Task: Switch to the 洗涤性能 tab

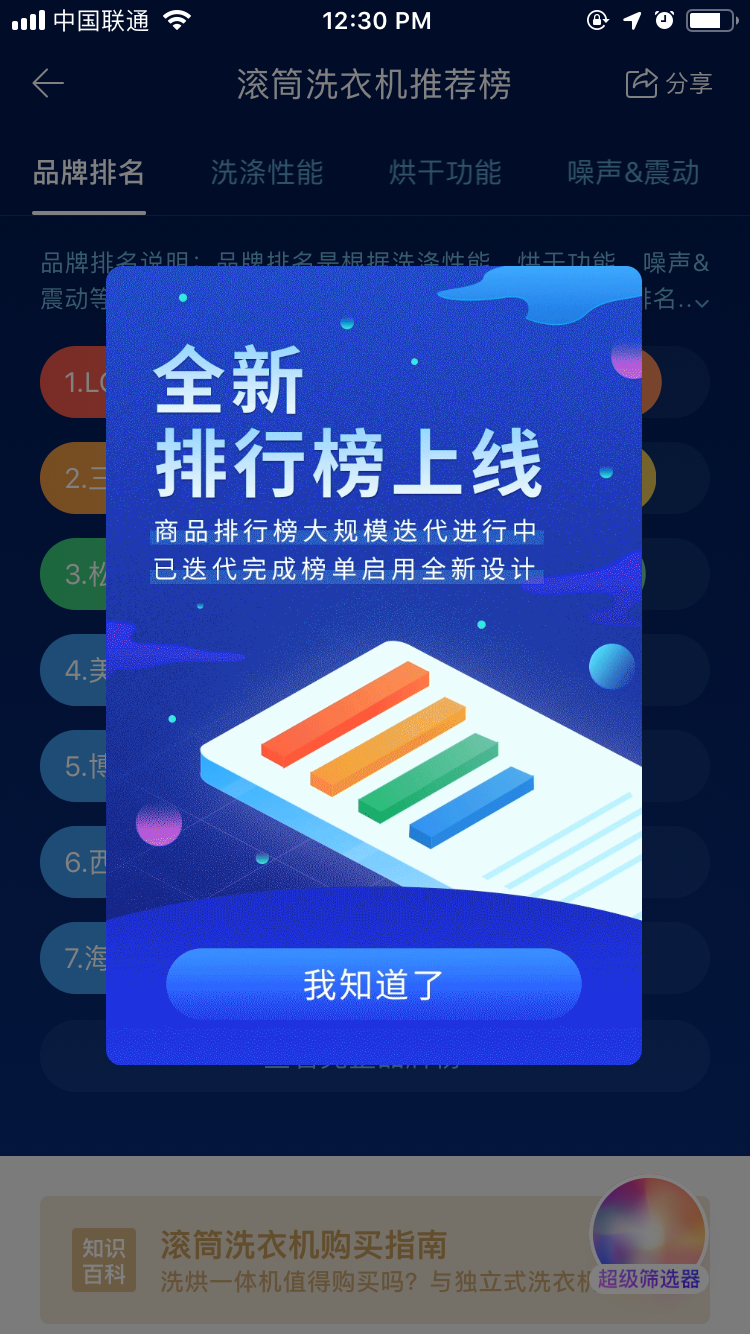Action: pyautogui.click(x=267, y=172)
